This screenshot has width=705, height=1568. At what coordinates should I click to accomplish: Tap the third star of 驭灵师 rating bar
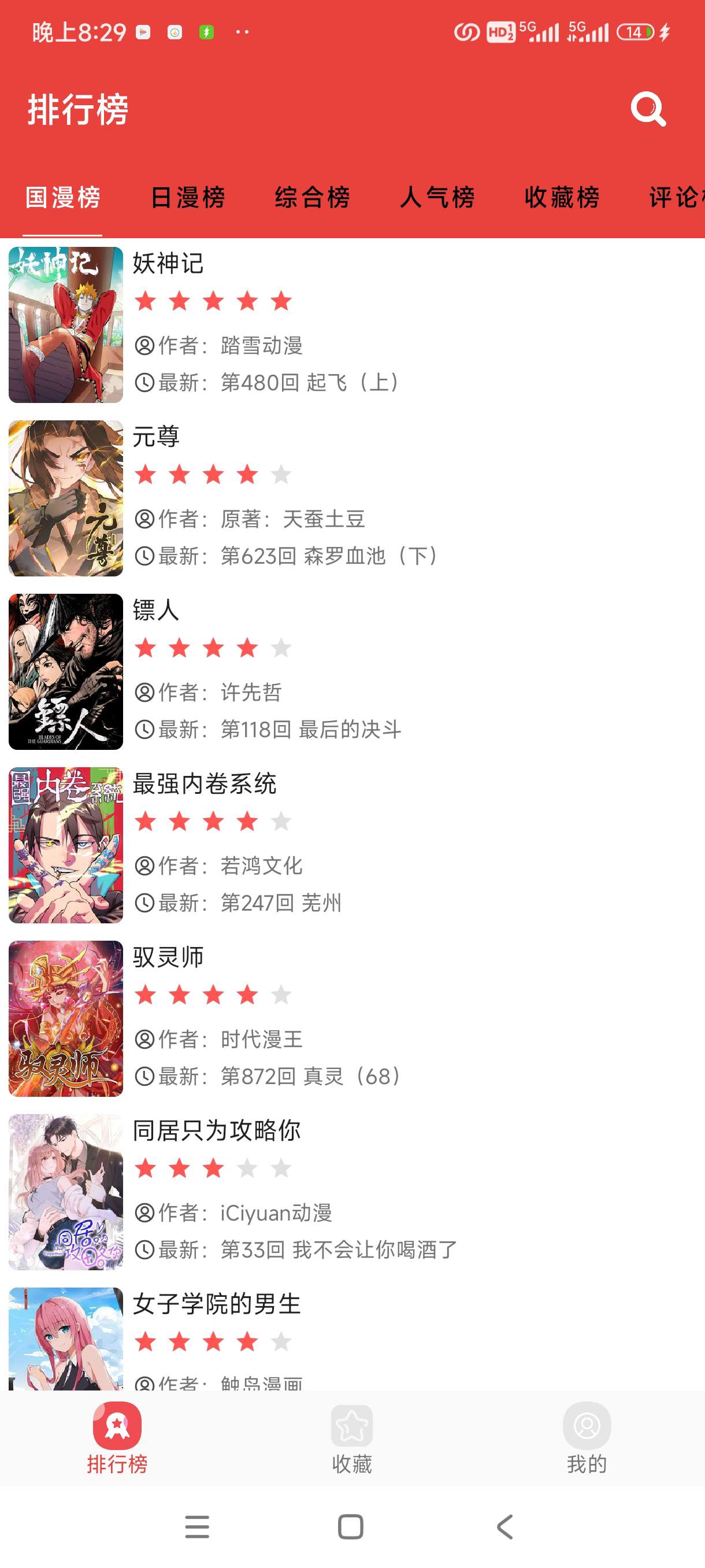coord(212,994)
